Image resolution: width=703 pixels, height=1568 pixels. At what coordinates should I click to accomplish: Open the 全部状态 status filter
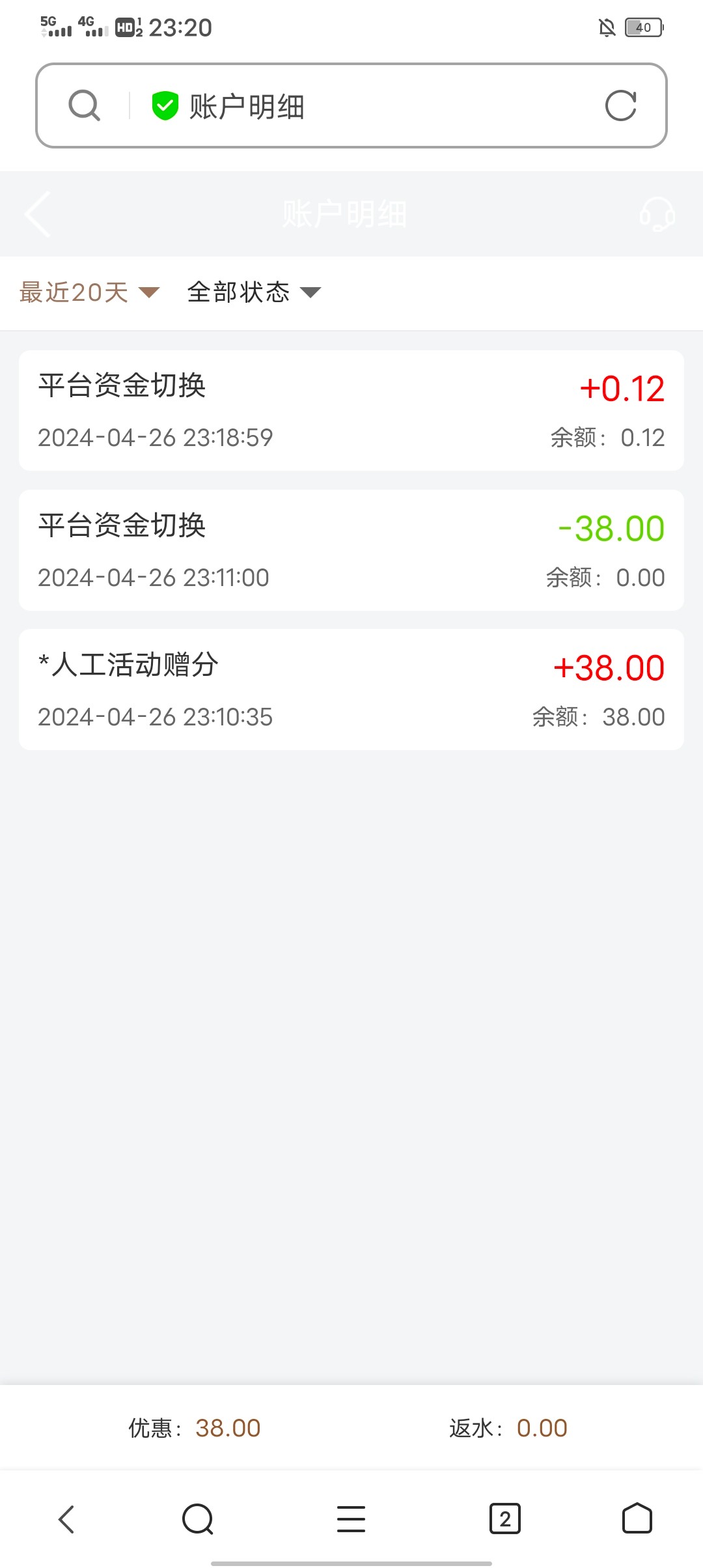(254, 292)
